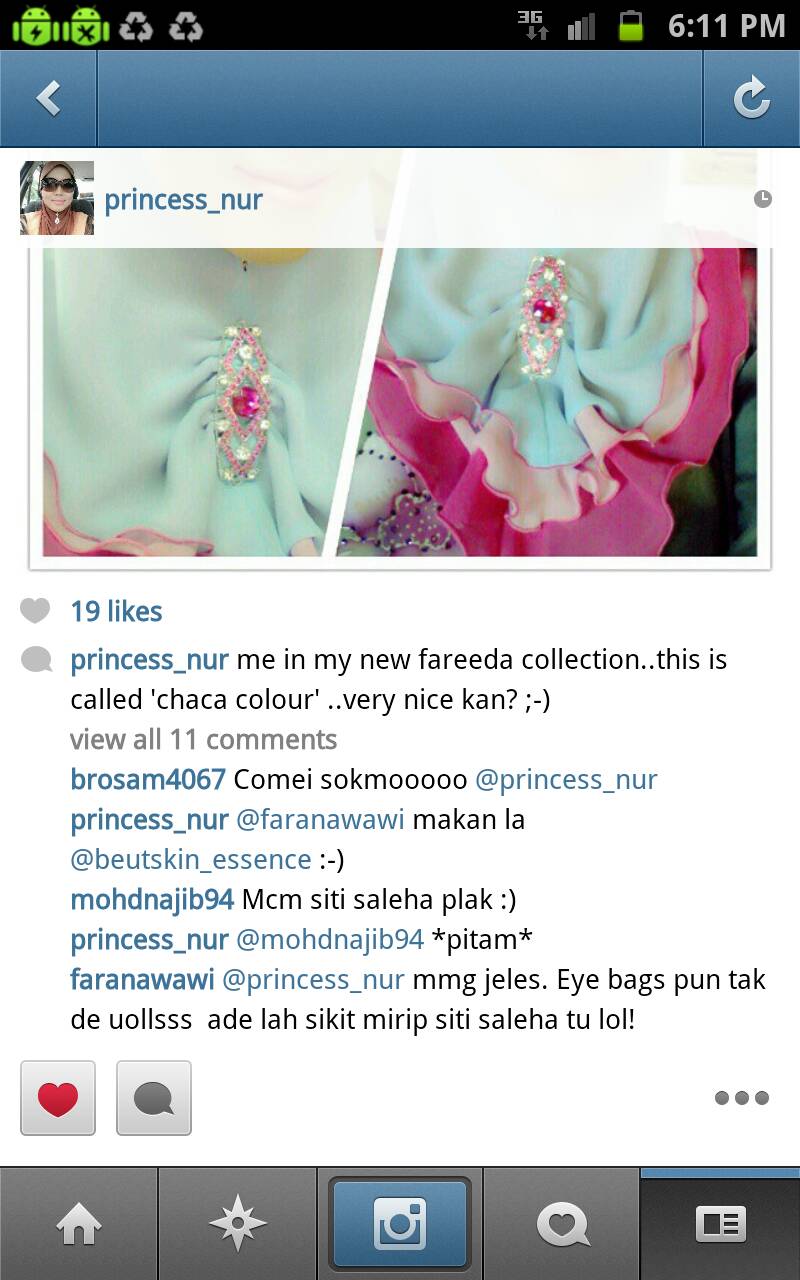Switch to the profile card tab

721,1224
